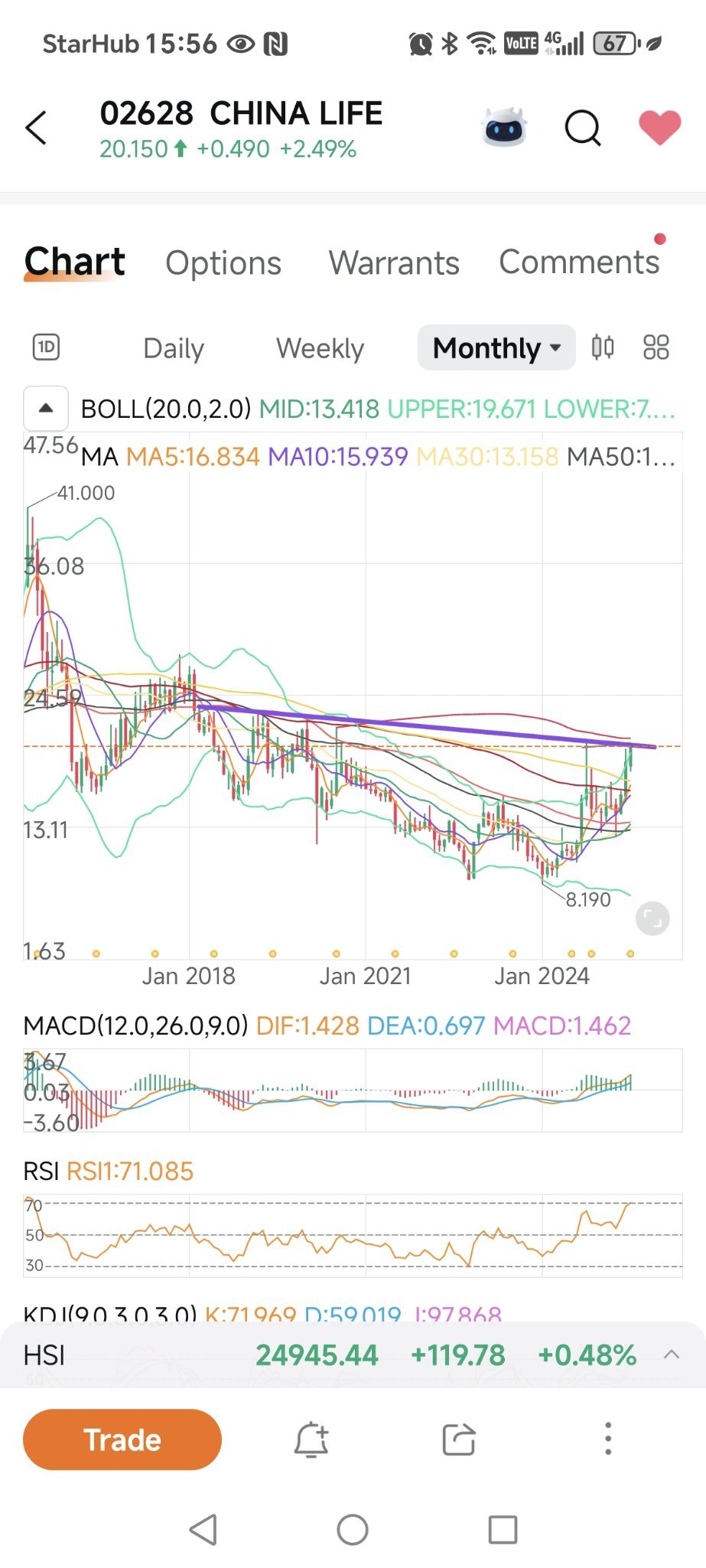This screenshot has width=706, height=1568.
Task: Open candlestick chart style settings
Action: [603, 347]
